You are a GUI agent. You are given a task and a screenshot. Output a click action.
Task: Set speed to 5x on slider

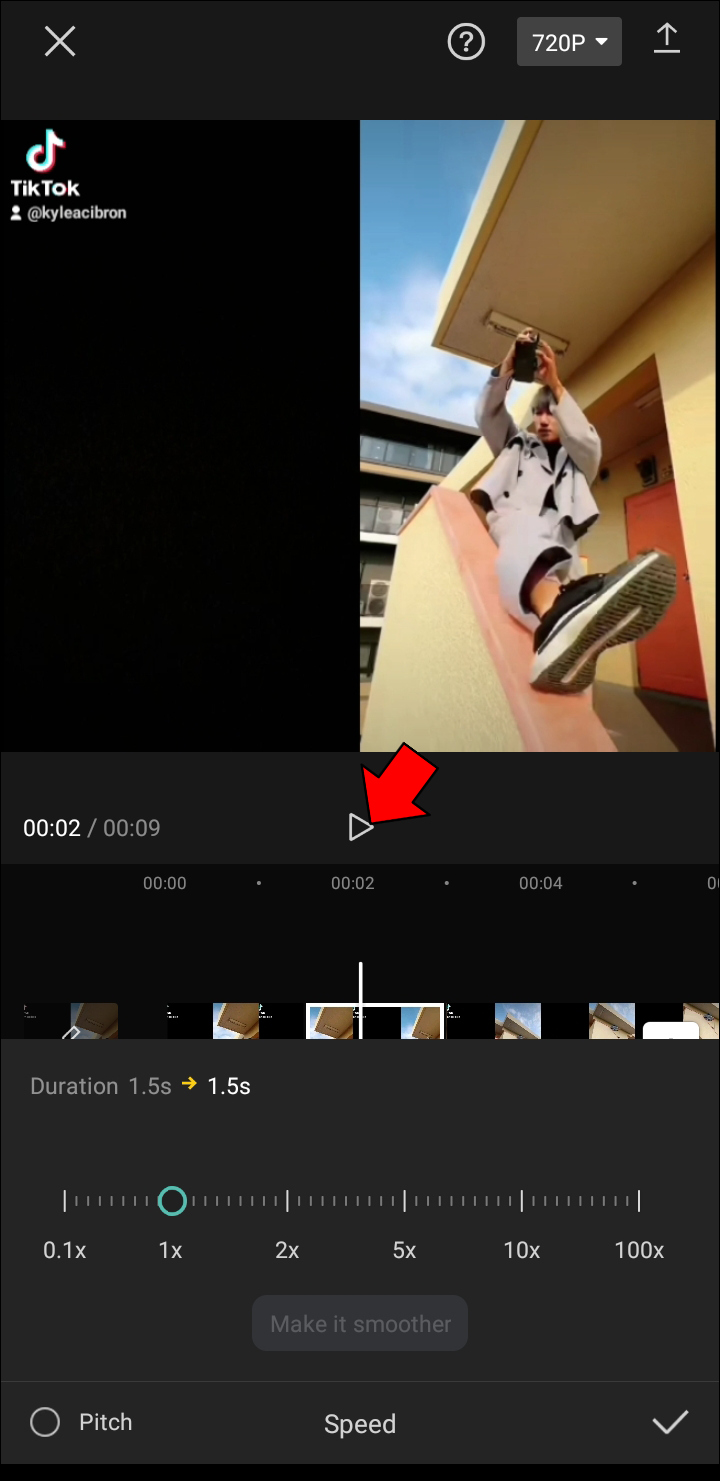(404, 1201)
